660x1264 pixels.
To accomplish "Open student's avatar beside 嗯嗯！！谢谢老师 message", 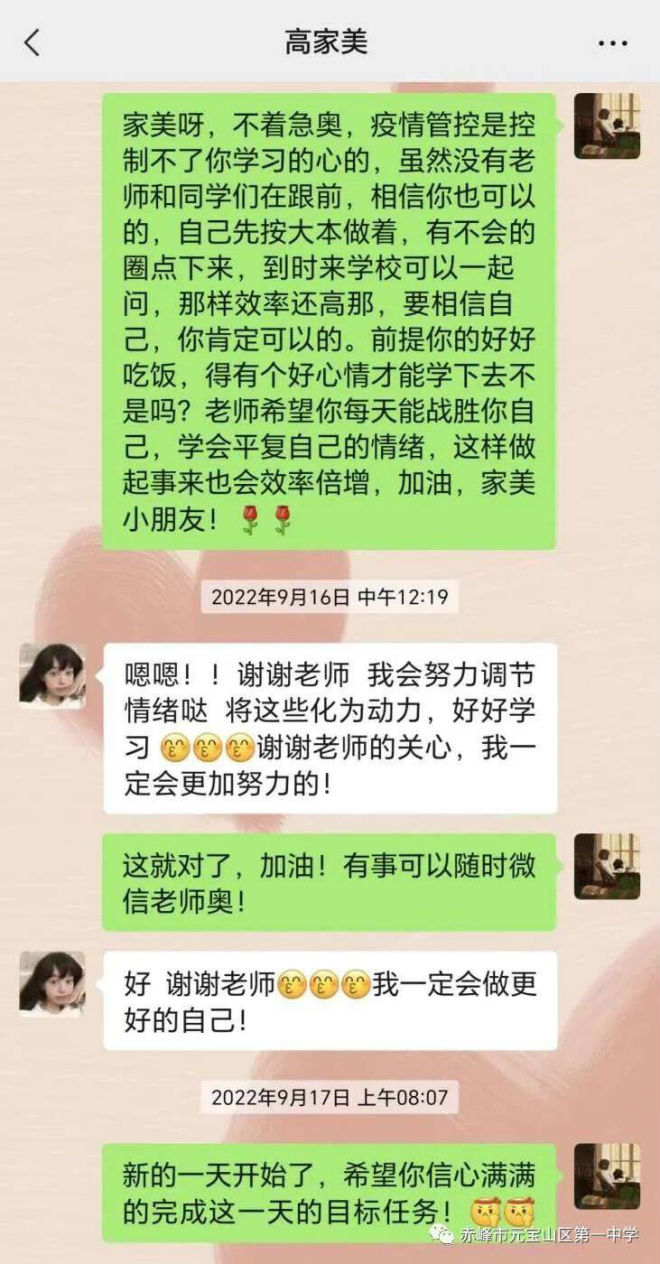I will coord(52,676).
